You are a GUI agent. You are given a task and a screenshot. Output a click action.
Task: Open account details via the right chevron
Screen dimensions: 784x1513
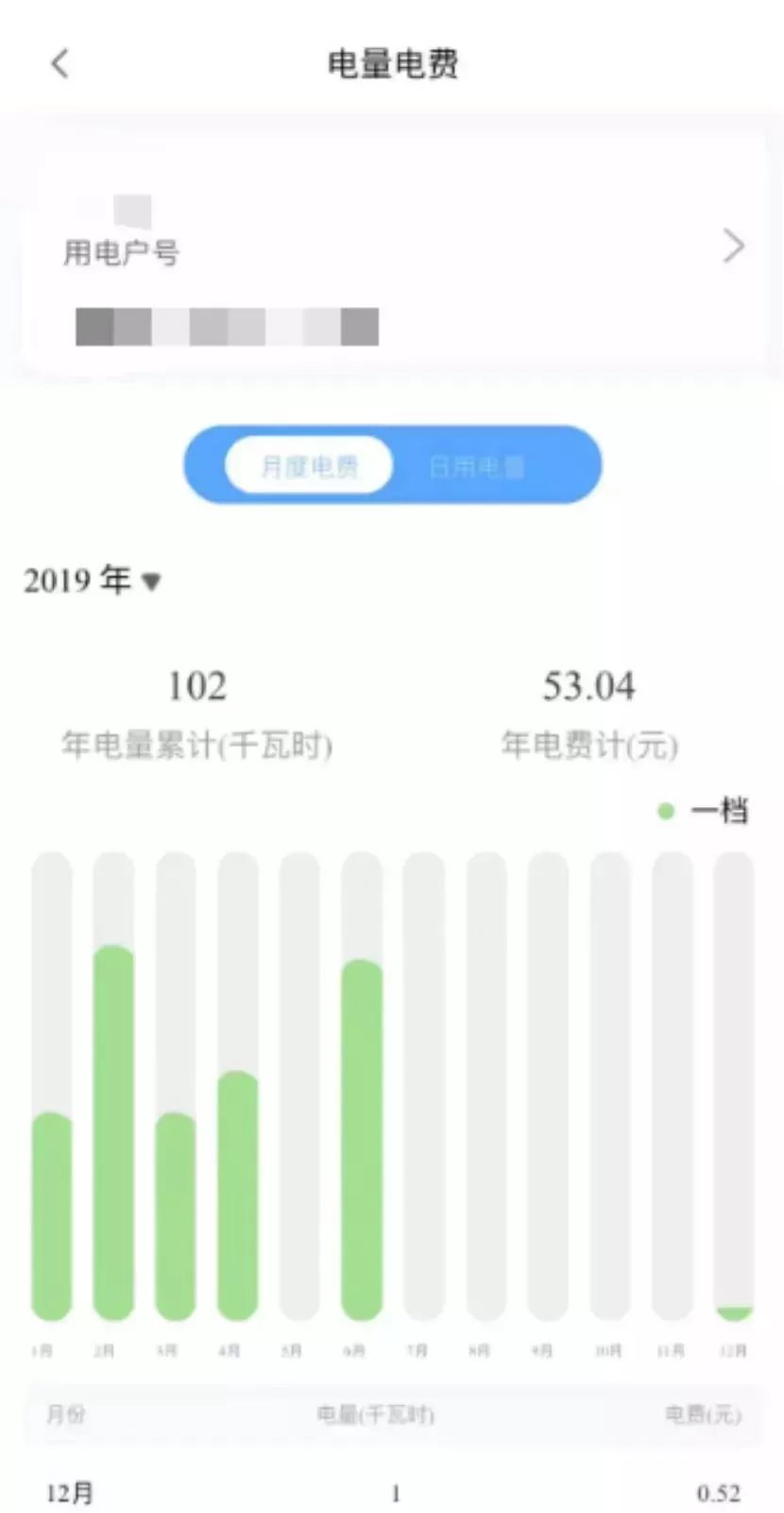(732, 247)
